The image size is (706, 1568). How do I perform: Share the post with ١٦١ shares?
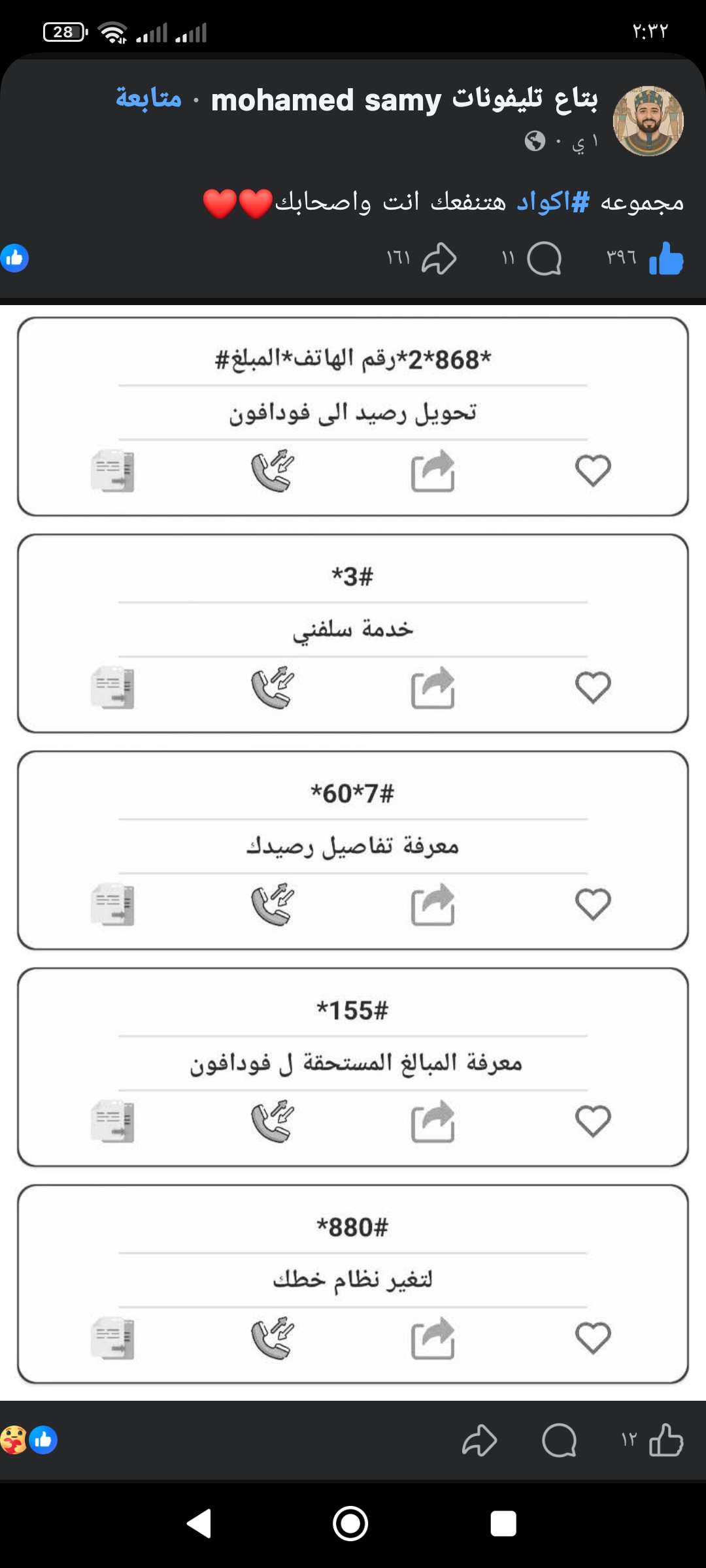point(439,259)
